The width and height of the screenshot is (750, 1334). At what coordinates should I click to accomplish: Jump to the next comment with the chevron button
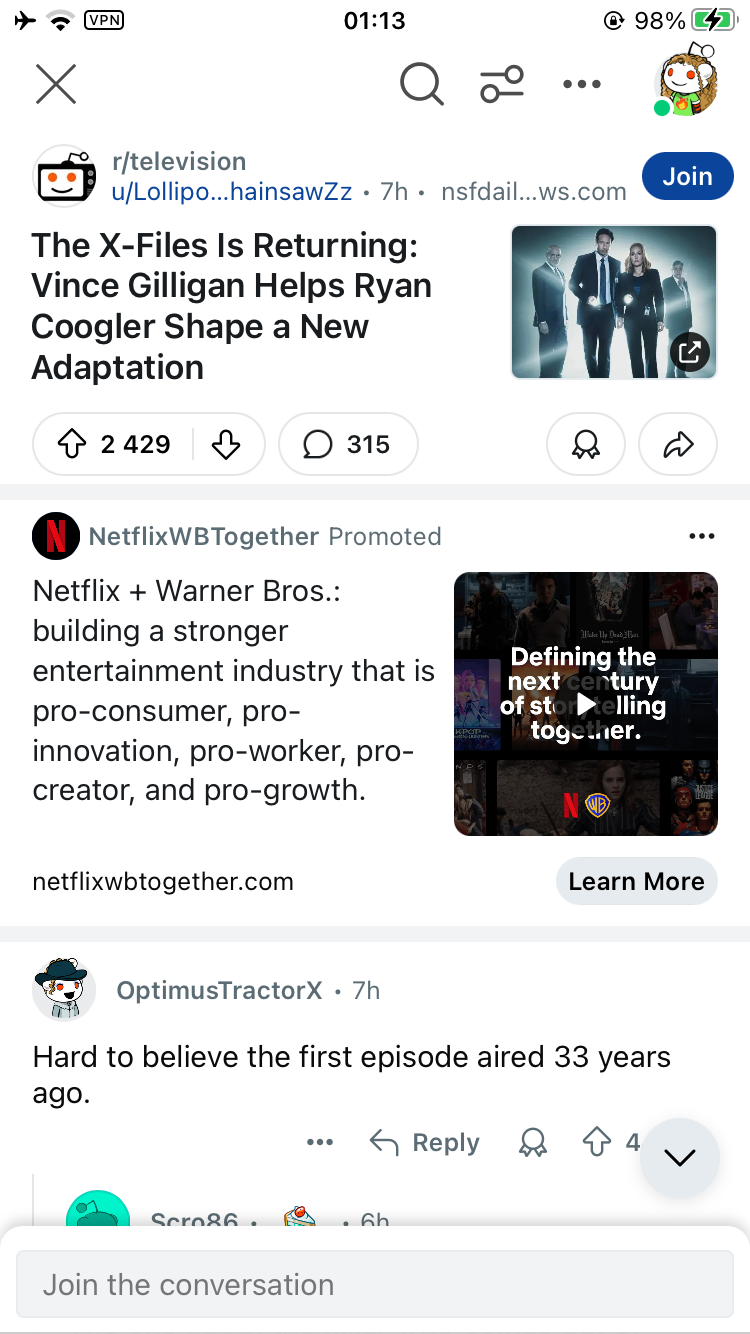(680, 1157)
